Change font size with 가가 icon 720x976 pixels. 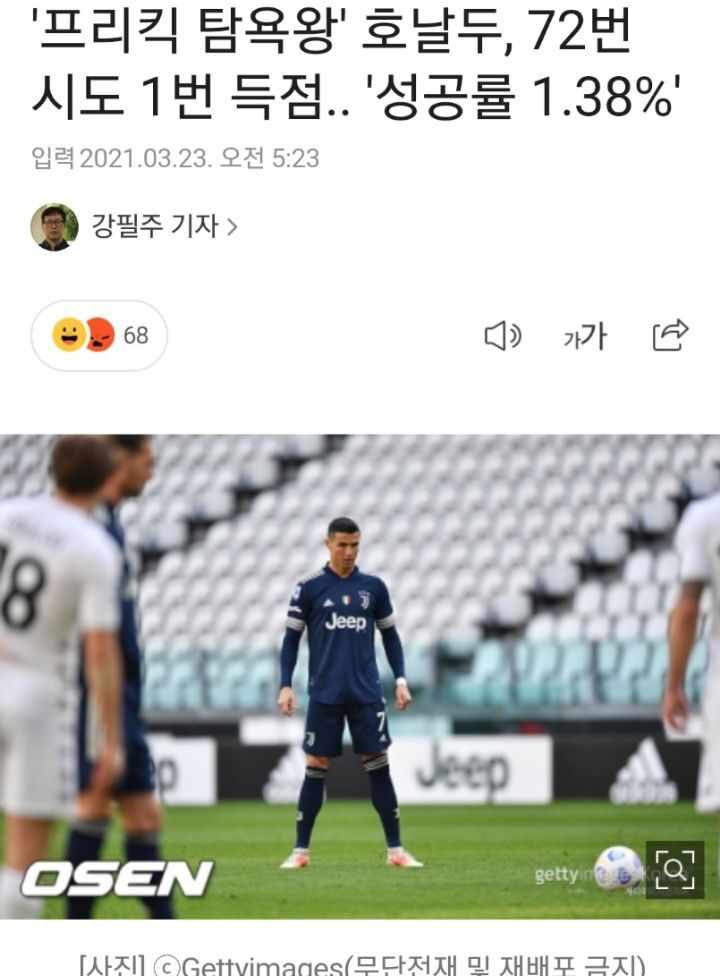[585, 337]
